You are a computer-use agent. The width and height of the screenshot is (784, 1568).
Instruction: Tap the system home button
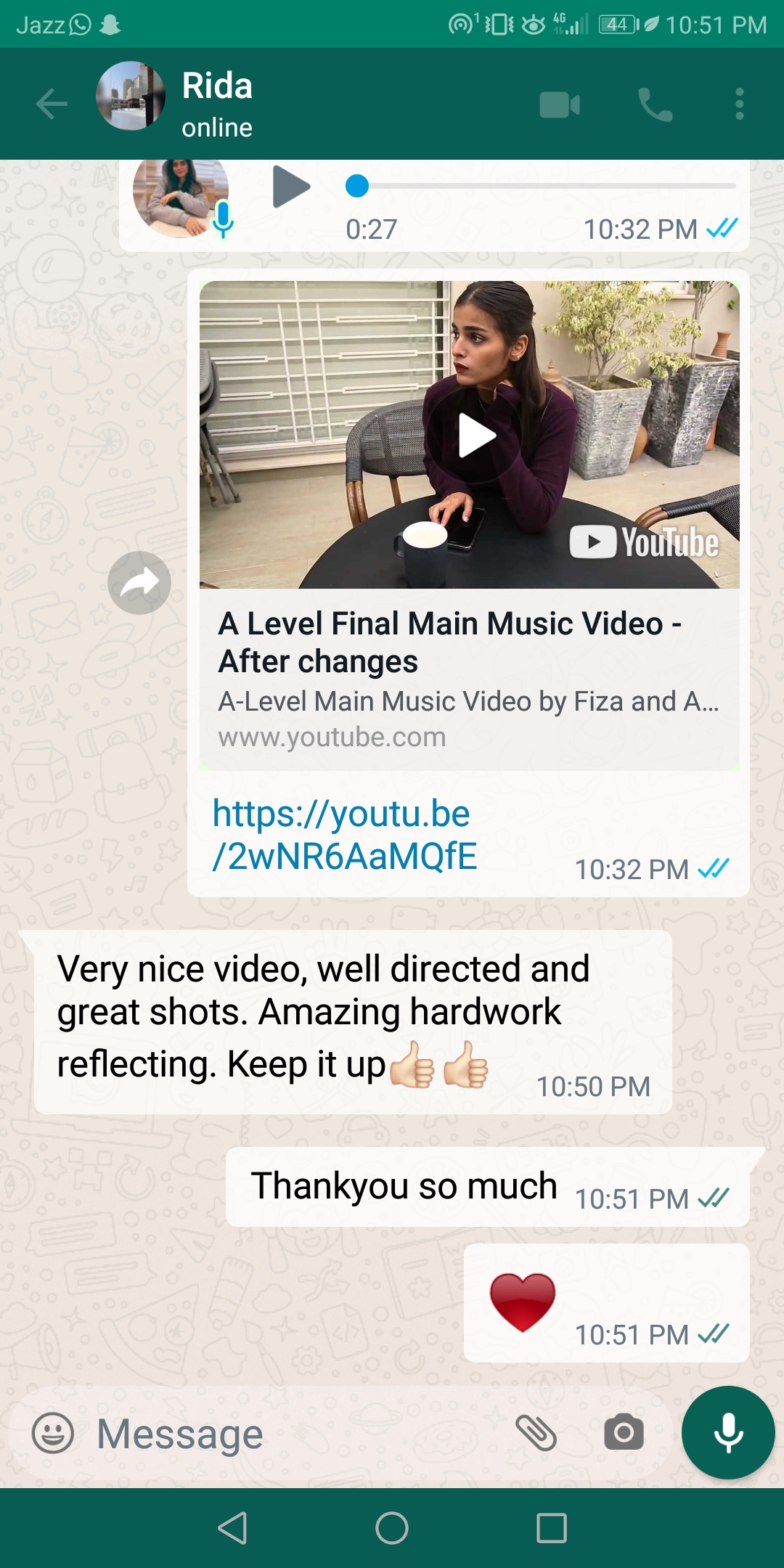click(392, 1528)
